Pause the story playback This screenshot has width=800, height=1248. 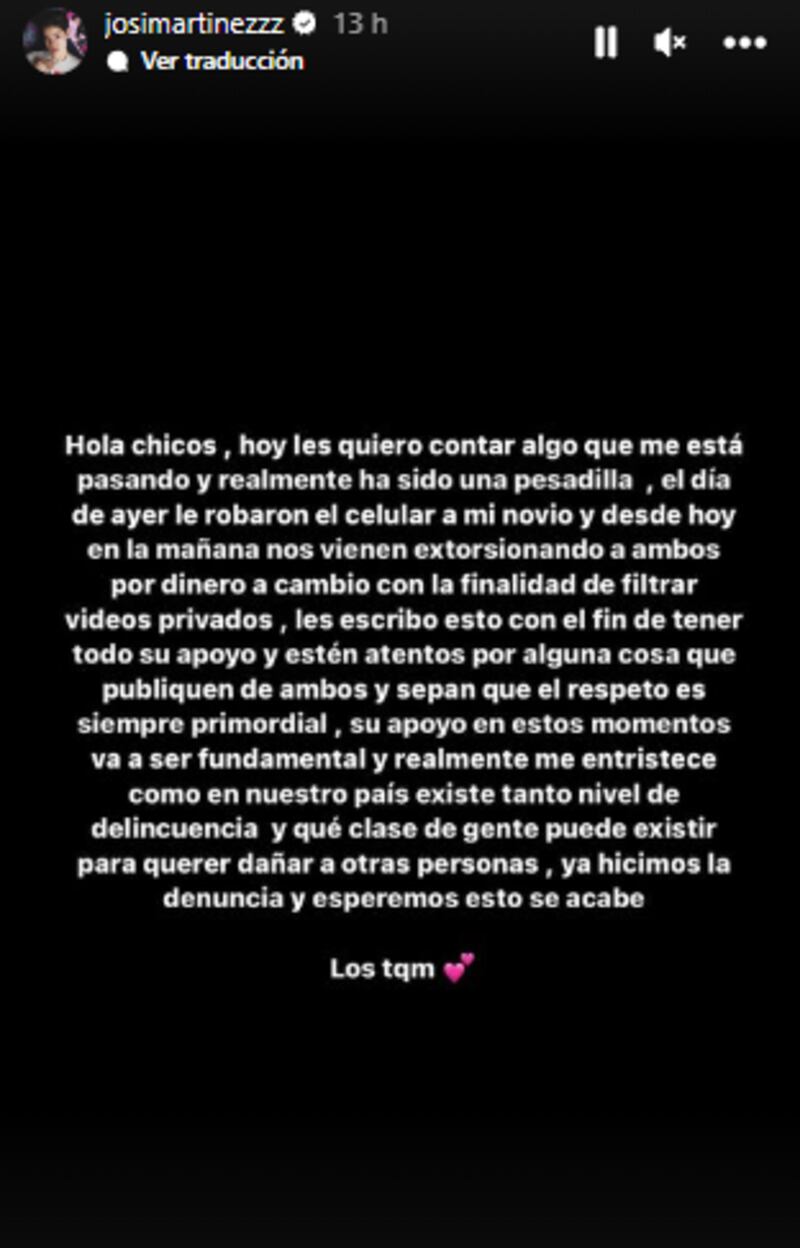pyautogui.click(x=606, y=42)
